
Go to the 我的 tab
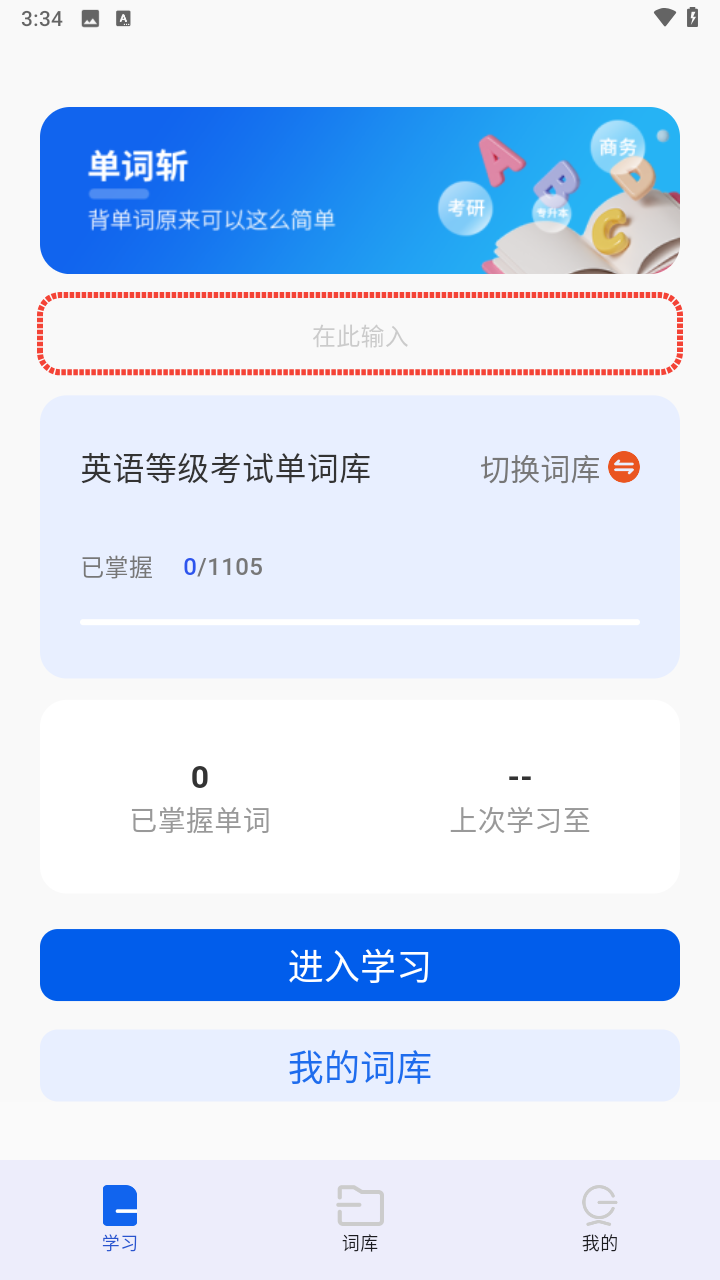600,1218
